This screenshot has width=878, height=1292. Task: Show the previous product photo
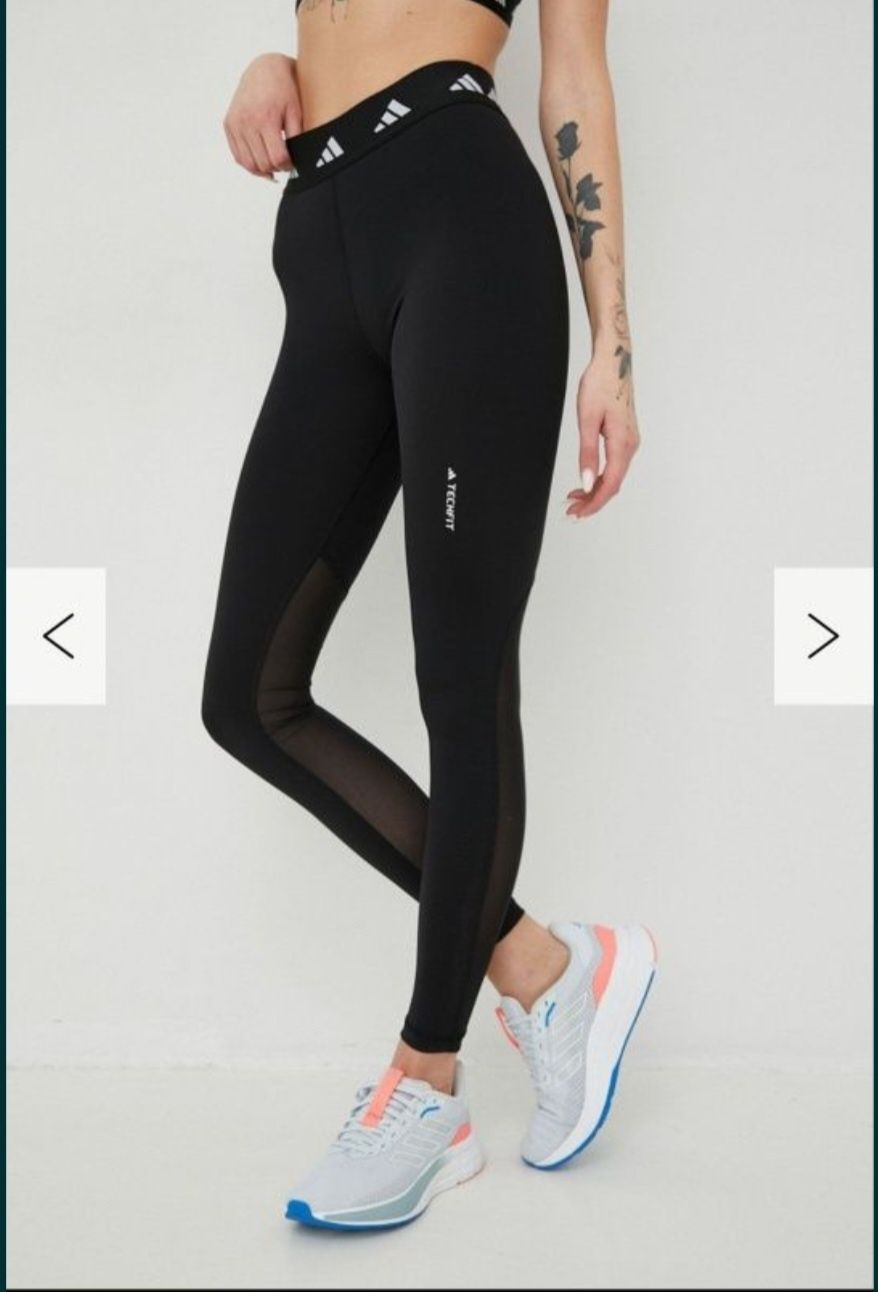57,636
